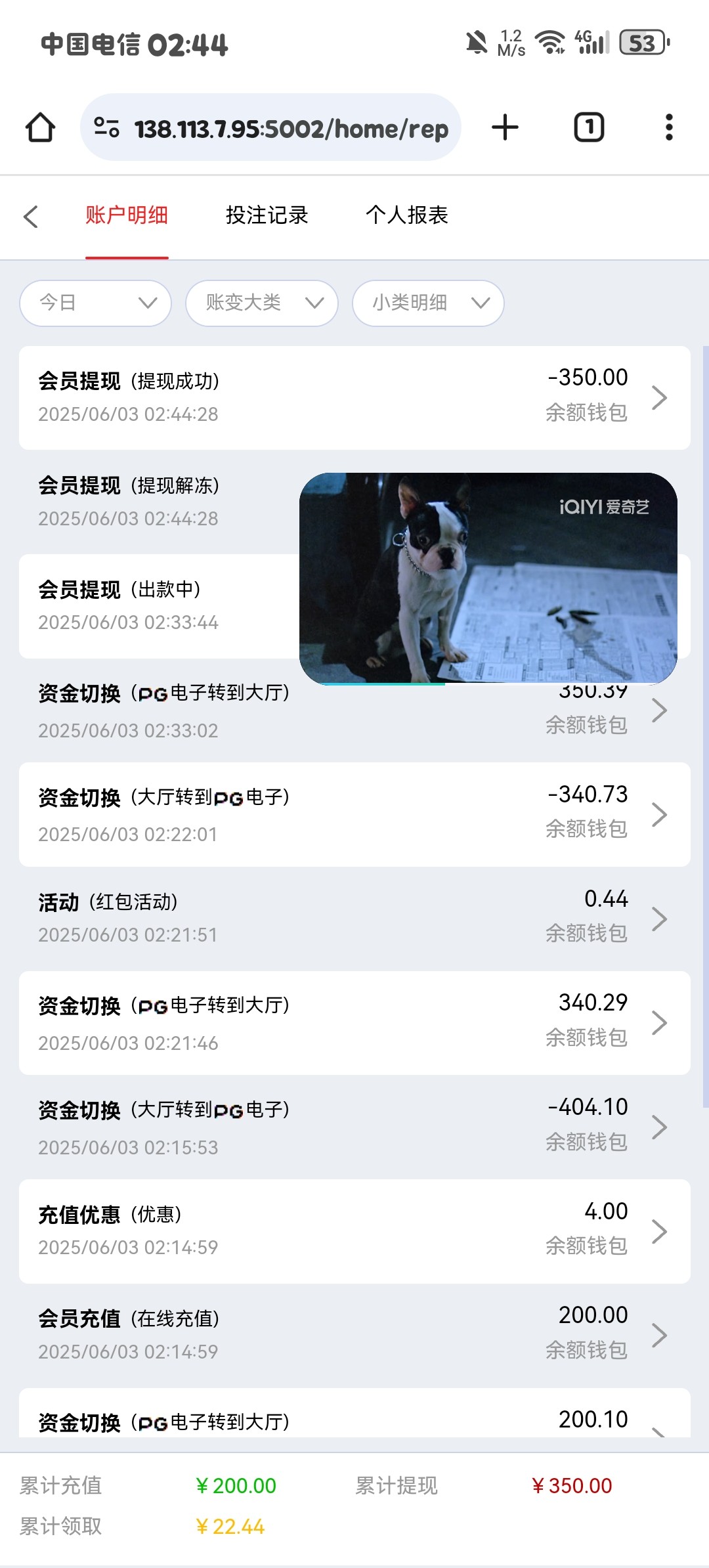Open the 提现成功 withdrawal record of -350.00
Screen dimensions: 709x1568
tap(354, 397)
